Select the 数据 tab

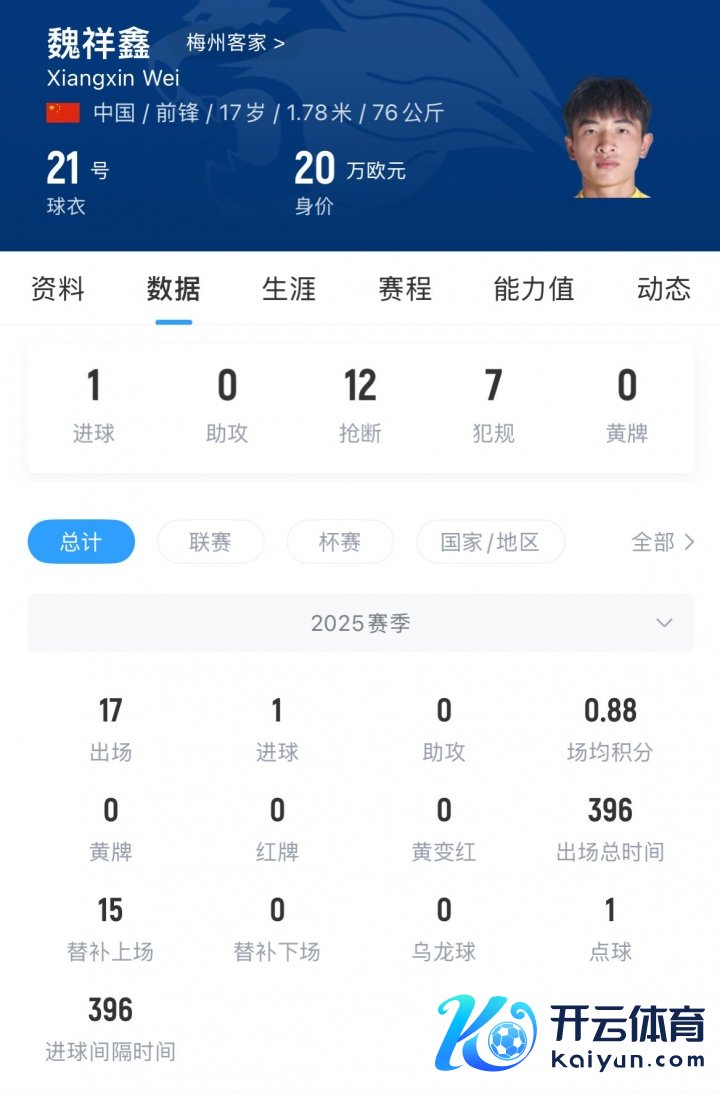click(x=173, y=289)
